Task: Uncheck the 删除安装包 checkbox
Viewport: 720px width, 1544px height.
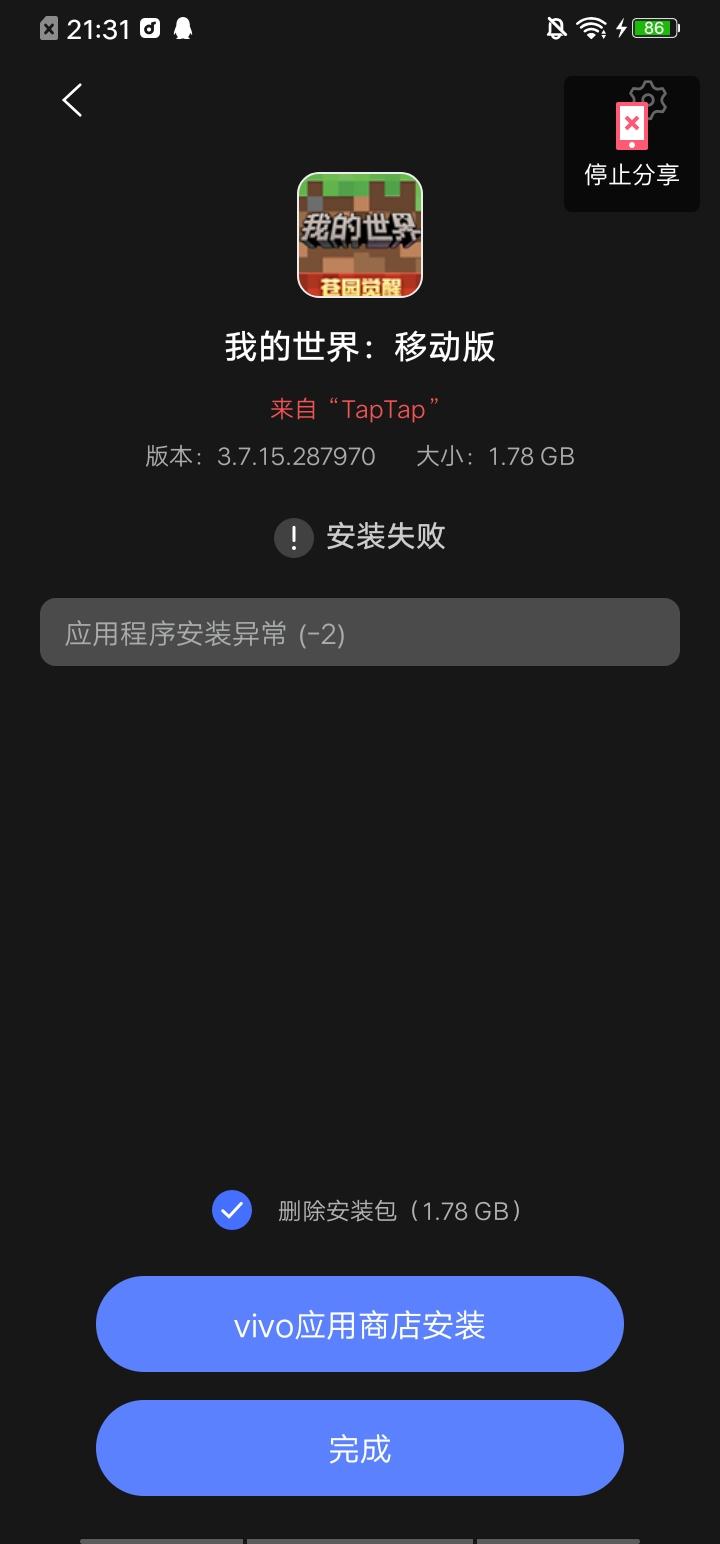Action: (x=232, y=1210)
